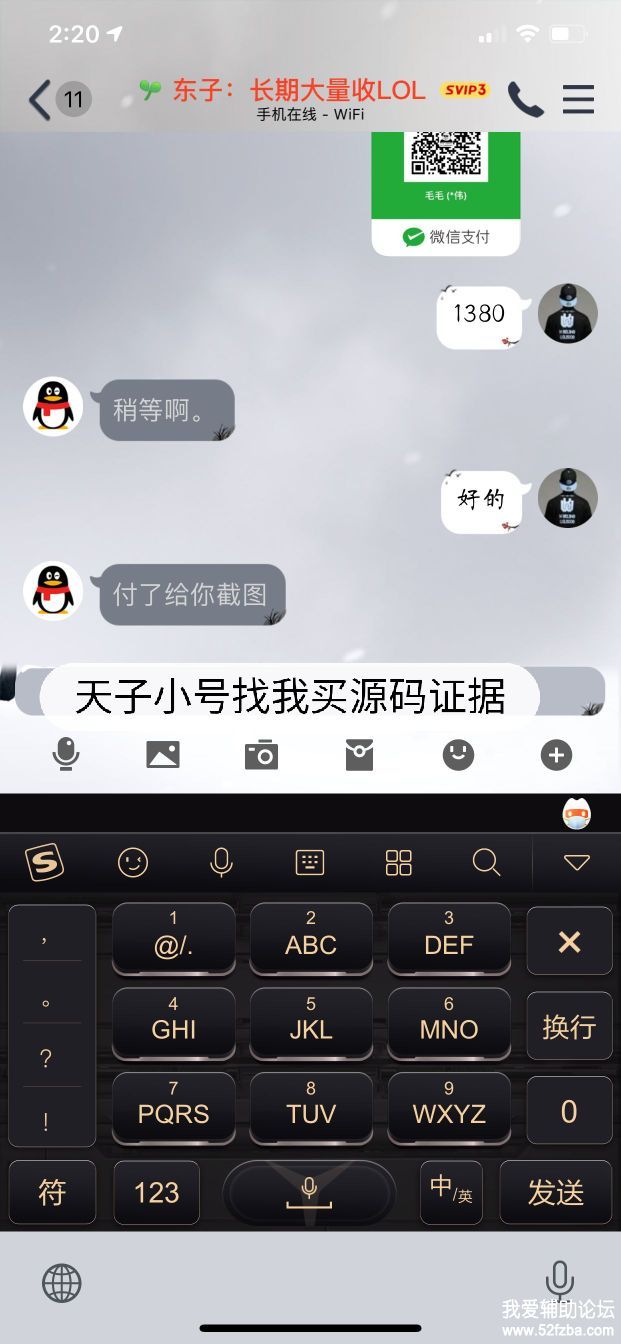Tap the voice message microphone icon
This screenshot has width=621, height=1344.
click(66, 755)
